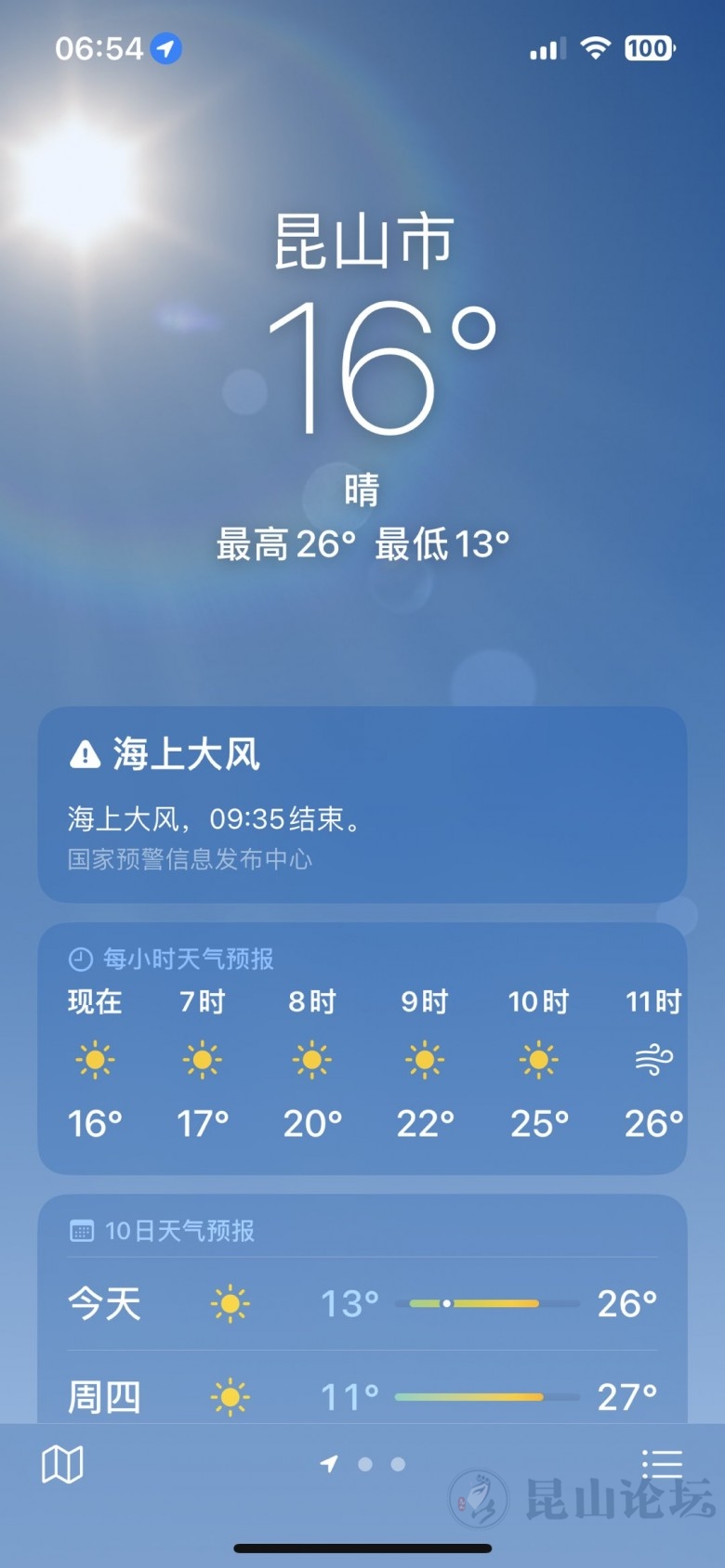Open the weather map
This screenshot has width=725, height=1568.
(62, 1465)
